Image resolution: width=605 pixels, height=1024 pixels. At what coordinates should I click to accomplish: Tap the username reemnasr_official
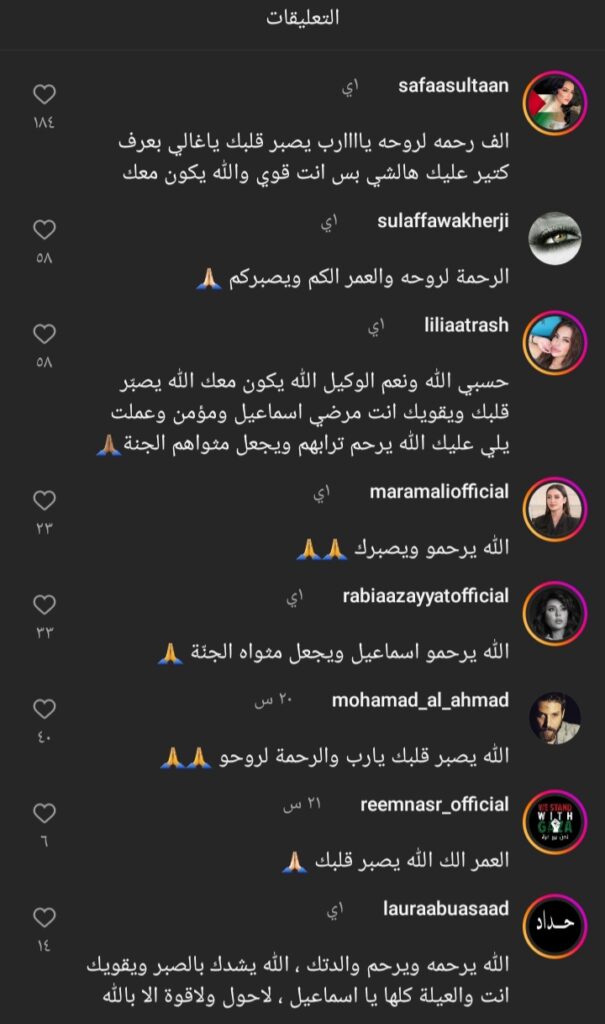click(434, 804)
